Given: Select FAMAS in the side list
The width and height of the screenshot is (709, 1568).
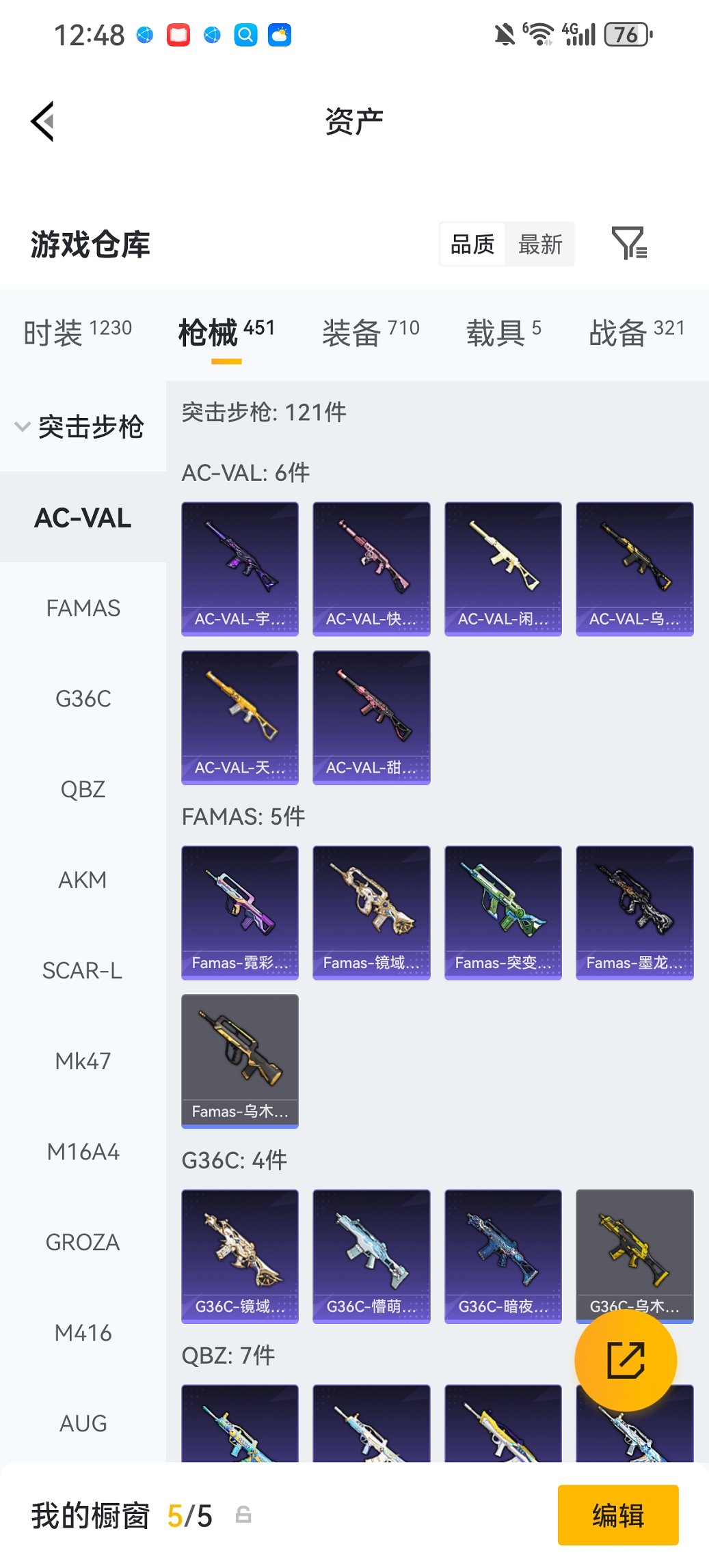Looking at the screenshot, I should [x=83, y=608].
